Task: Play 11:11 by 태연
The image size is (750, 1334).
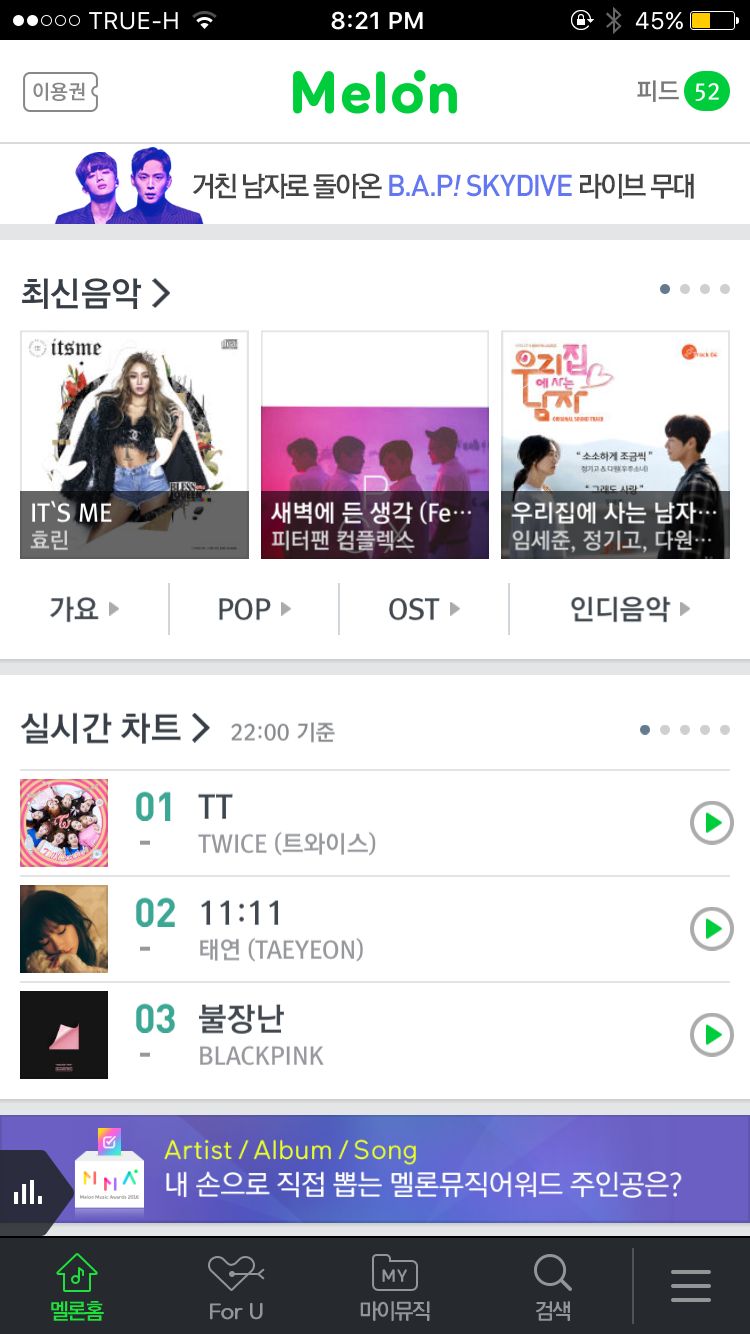Action: (711, 930)
